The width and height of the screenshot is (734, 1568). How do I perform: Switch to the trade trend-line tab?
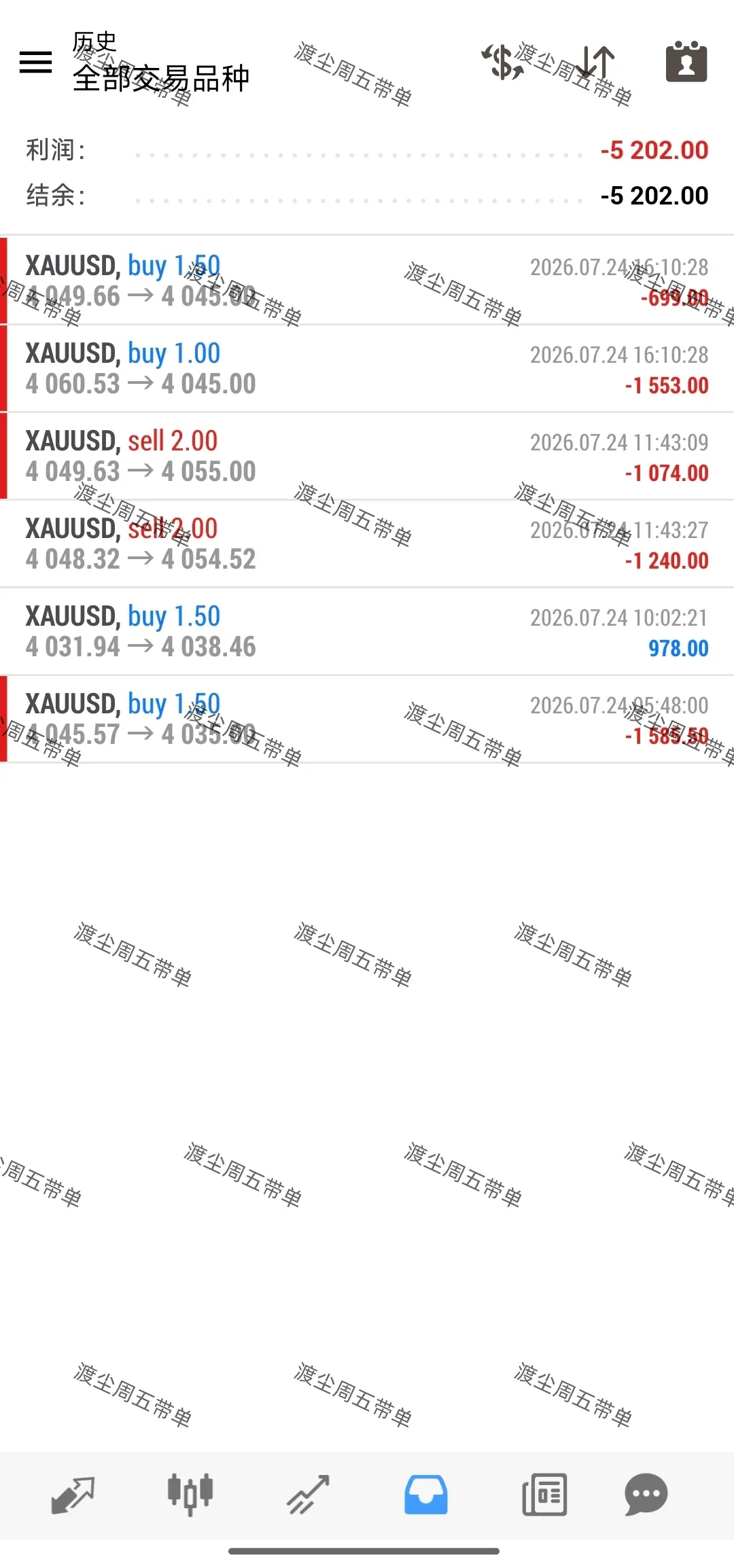pos(308,1495)
